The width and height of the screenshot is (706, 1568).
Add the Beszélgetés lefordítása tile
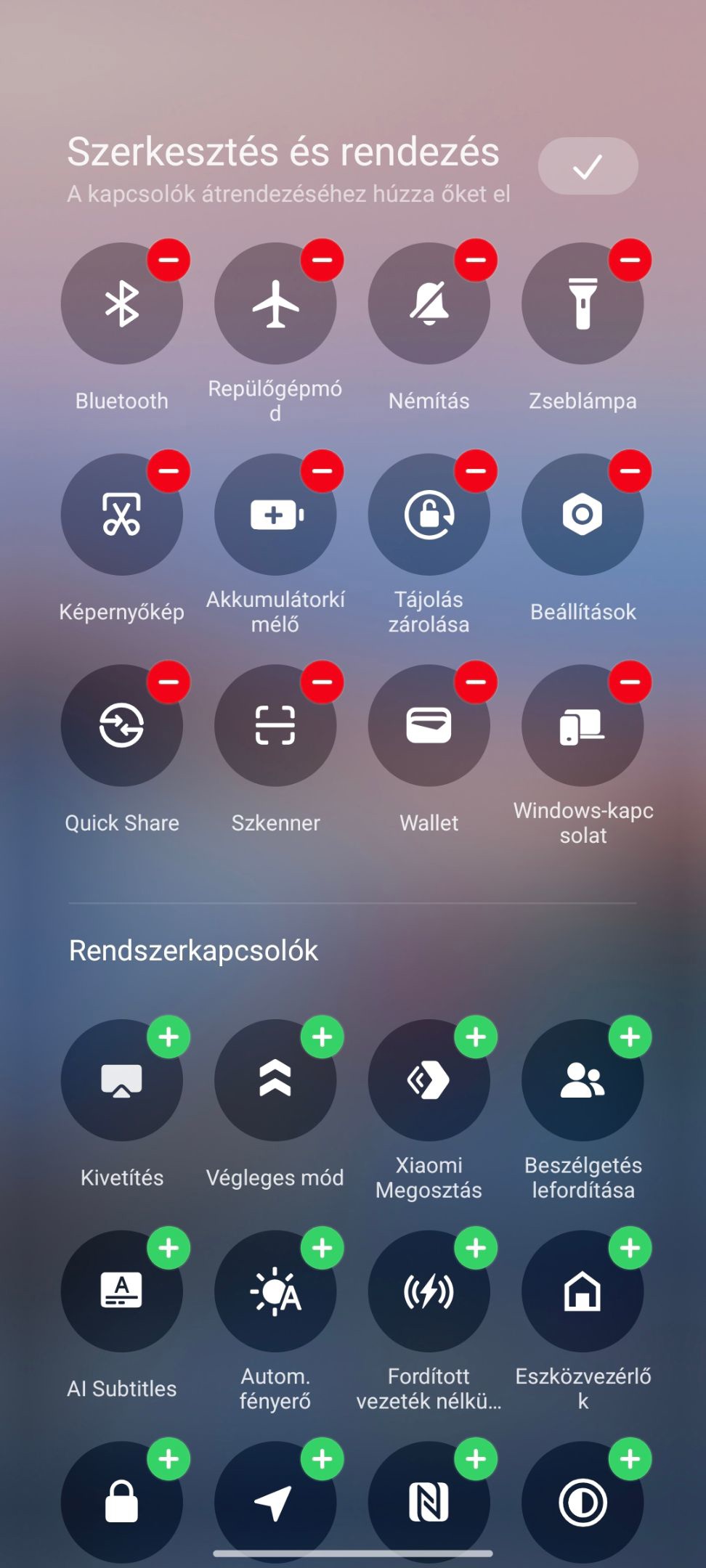(x=630, y=1037)
